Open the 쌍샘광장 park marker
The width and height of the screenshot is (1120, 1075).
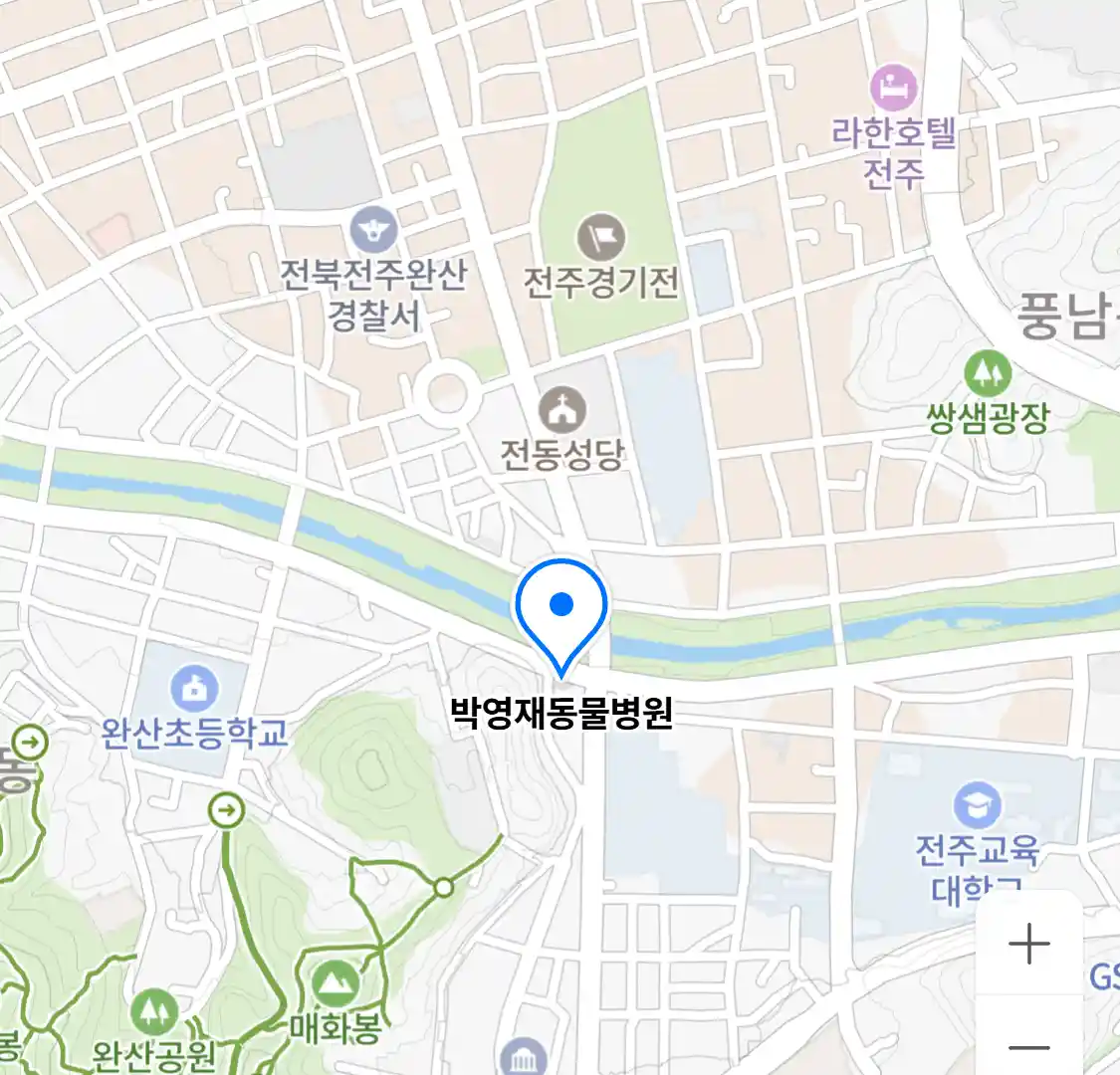[x=988, y=374]
